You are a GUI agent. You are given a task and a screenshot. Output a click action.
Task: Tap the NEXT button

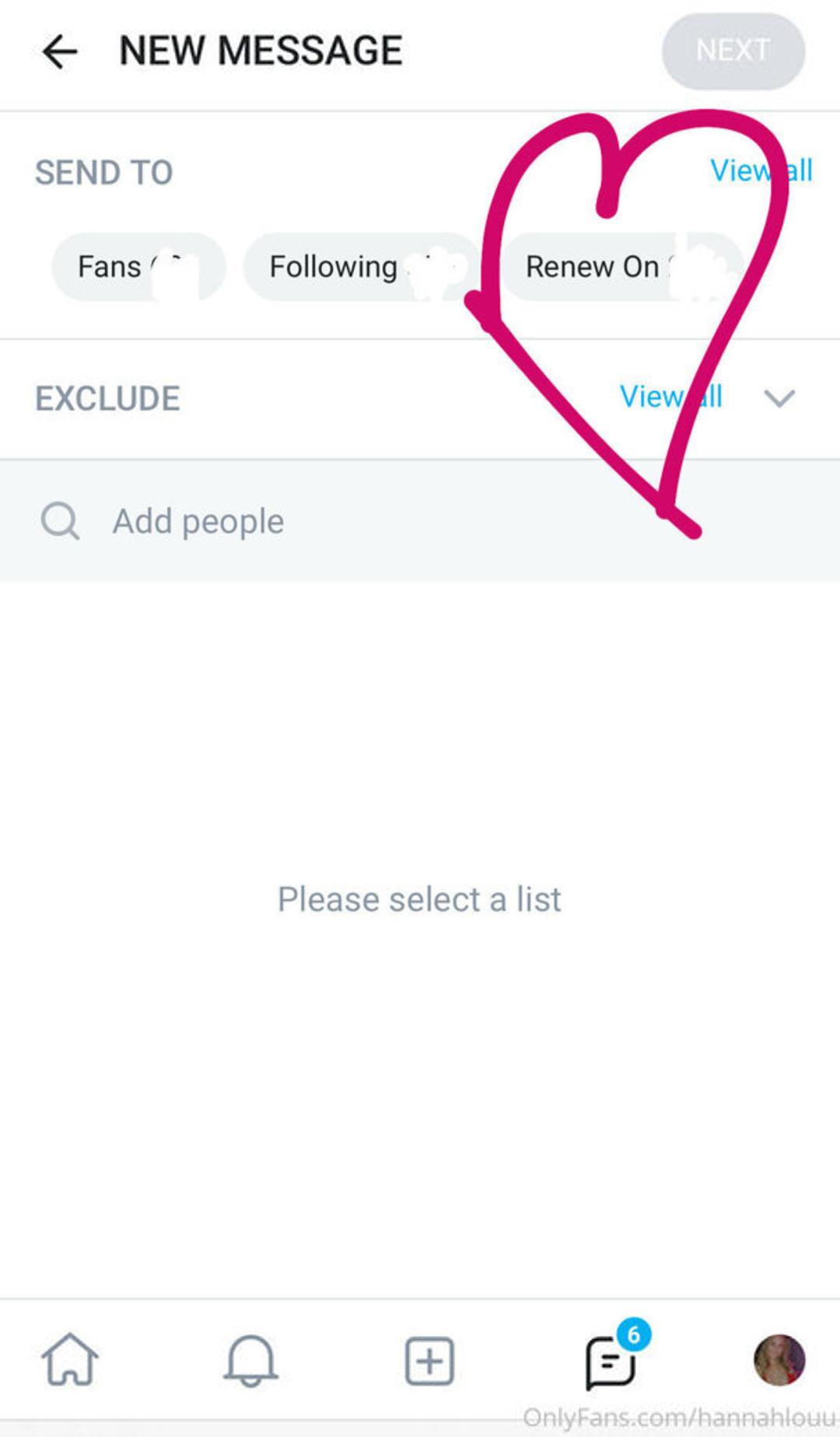coord(733,51)
